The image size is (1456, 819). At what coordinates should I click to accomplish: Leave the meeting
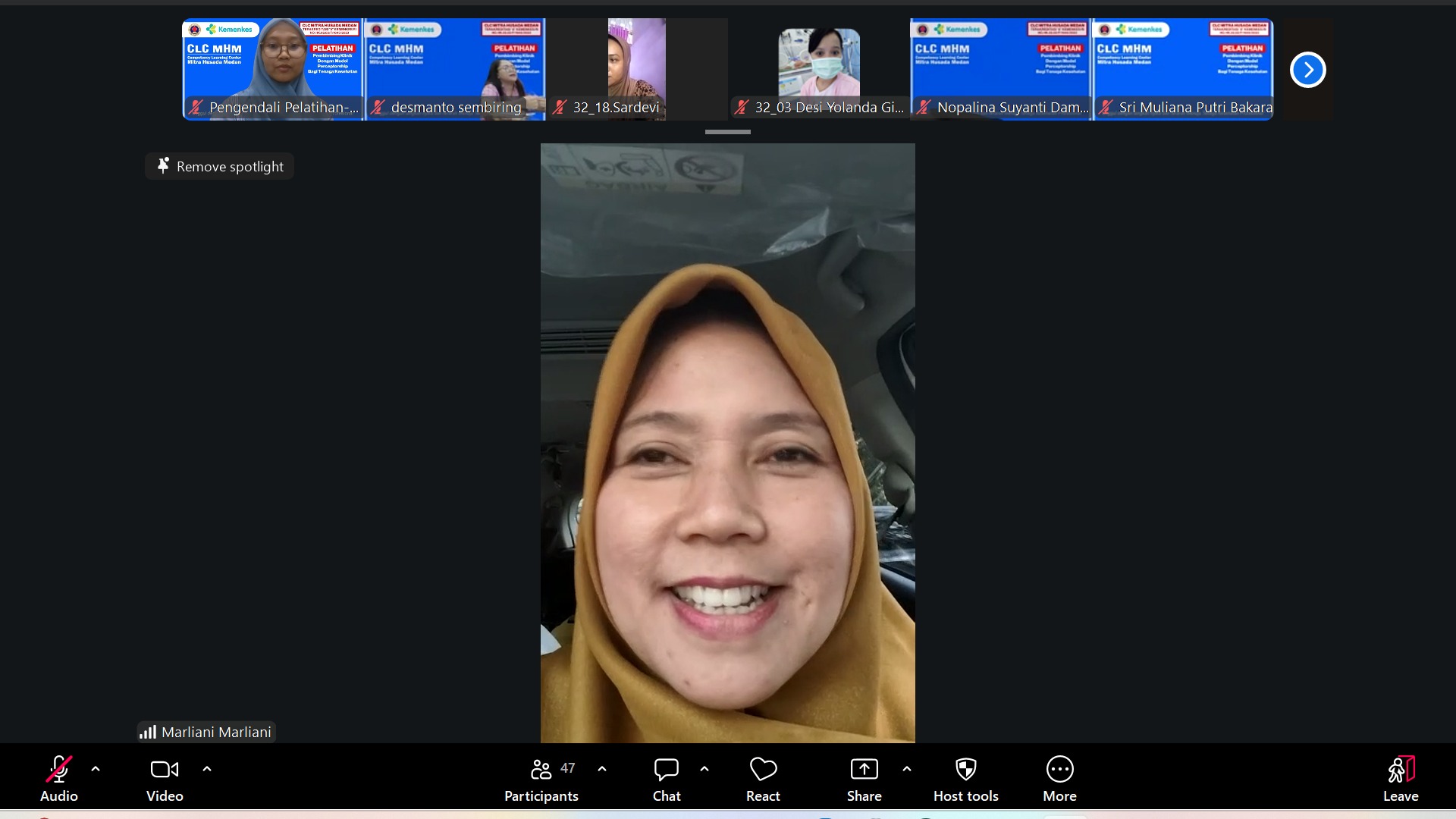click(x=1401, y=778)
